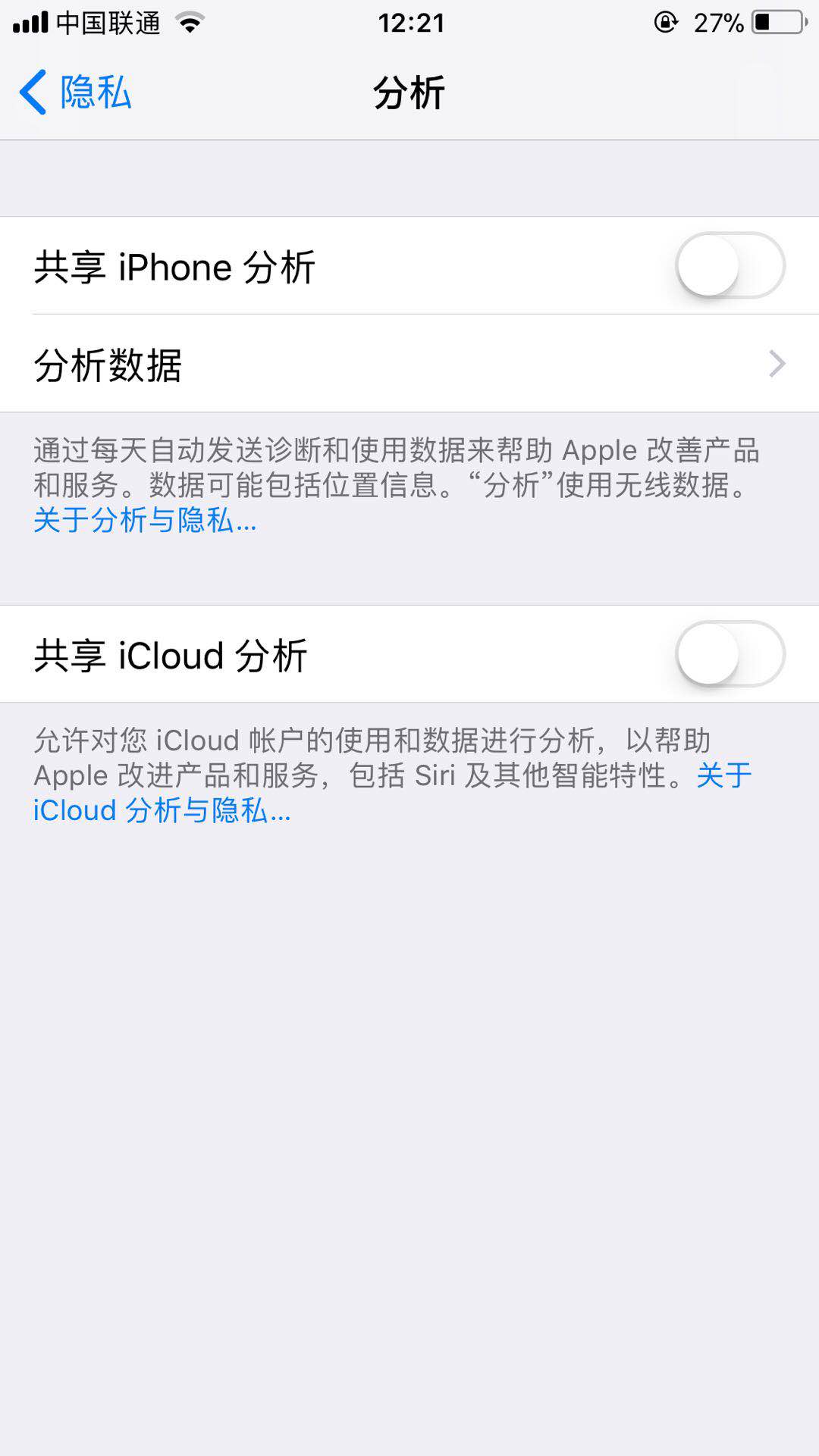Screen dimensions: 819x1456
Task: Open 分析数据 row
Action: coord(409,365)
